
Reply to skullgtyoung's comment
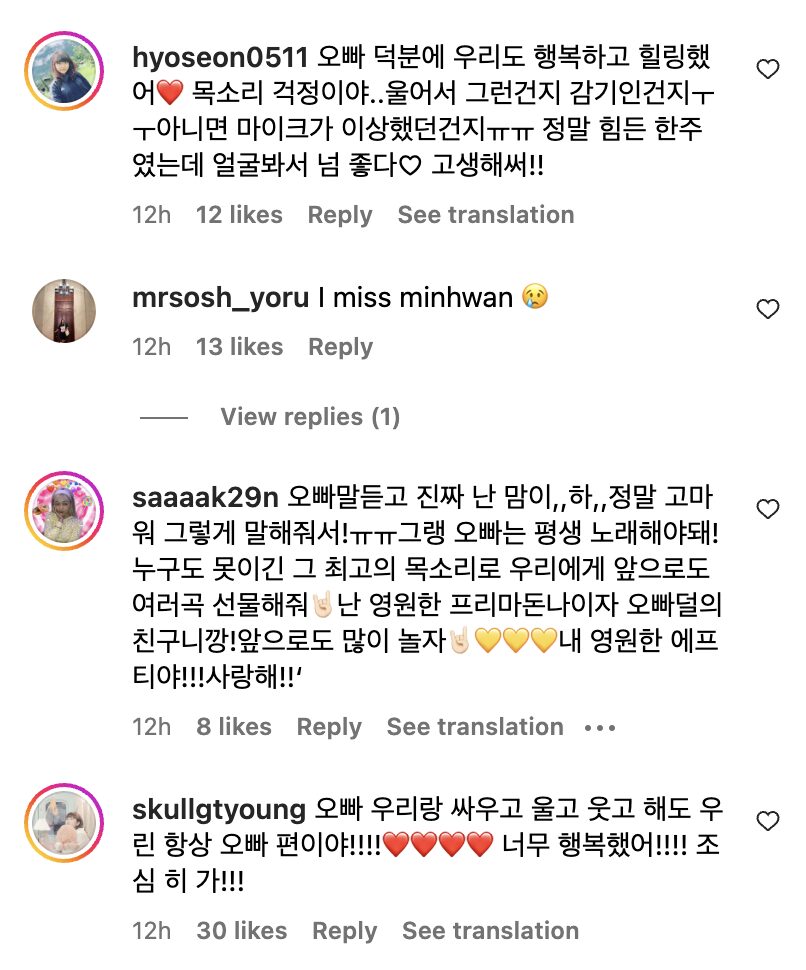[344, 931]
